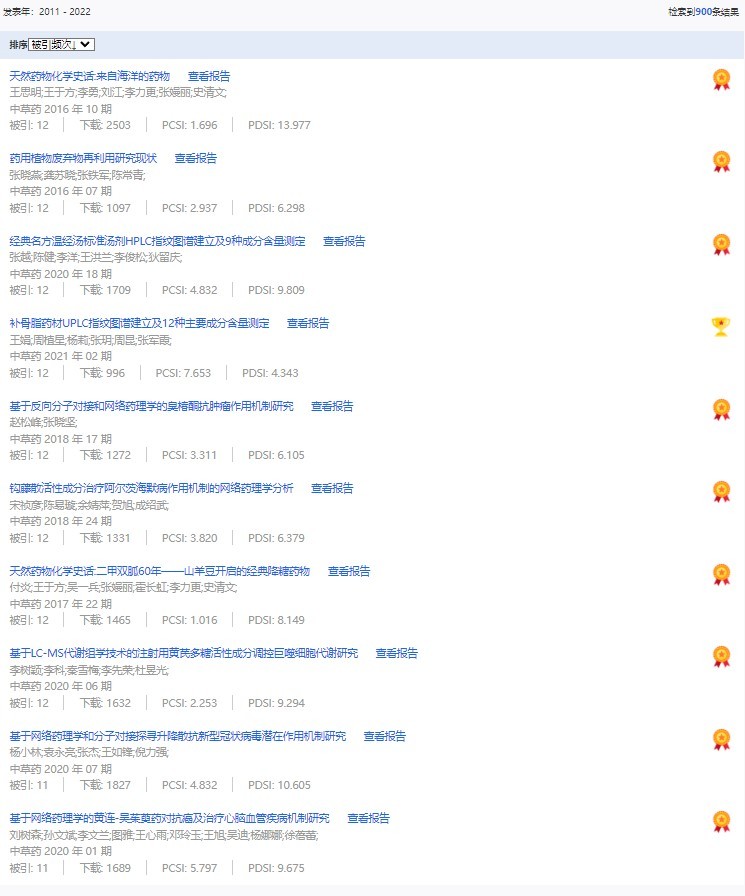View report for 补骨脂药材UPLC指纹图谱 article
The height and width of the screenshot is (896, 745).
tap(308, 323)
